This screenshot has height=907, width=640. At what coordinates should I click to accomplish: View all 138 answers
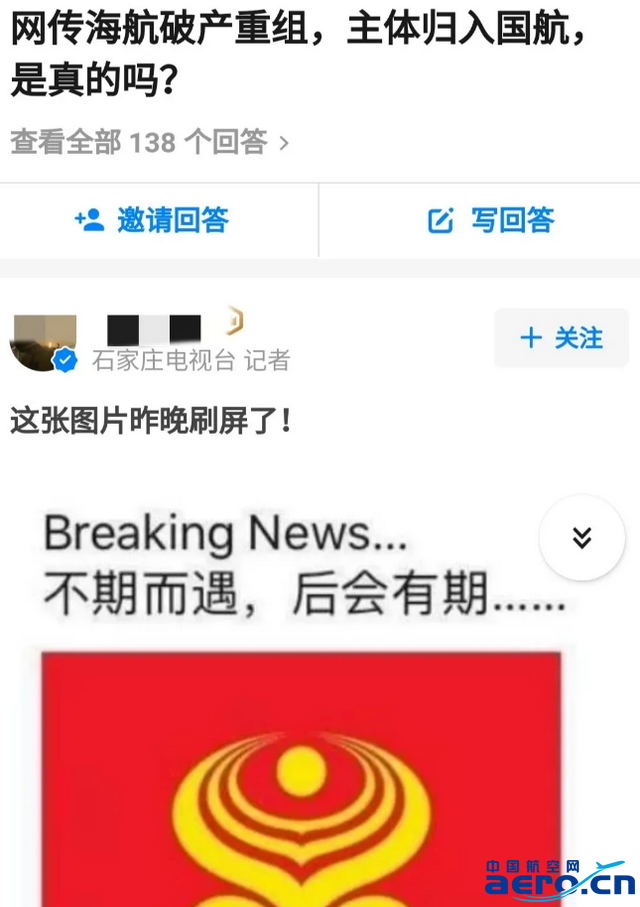click(x=150, y=143)
